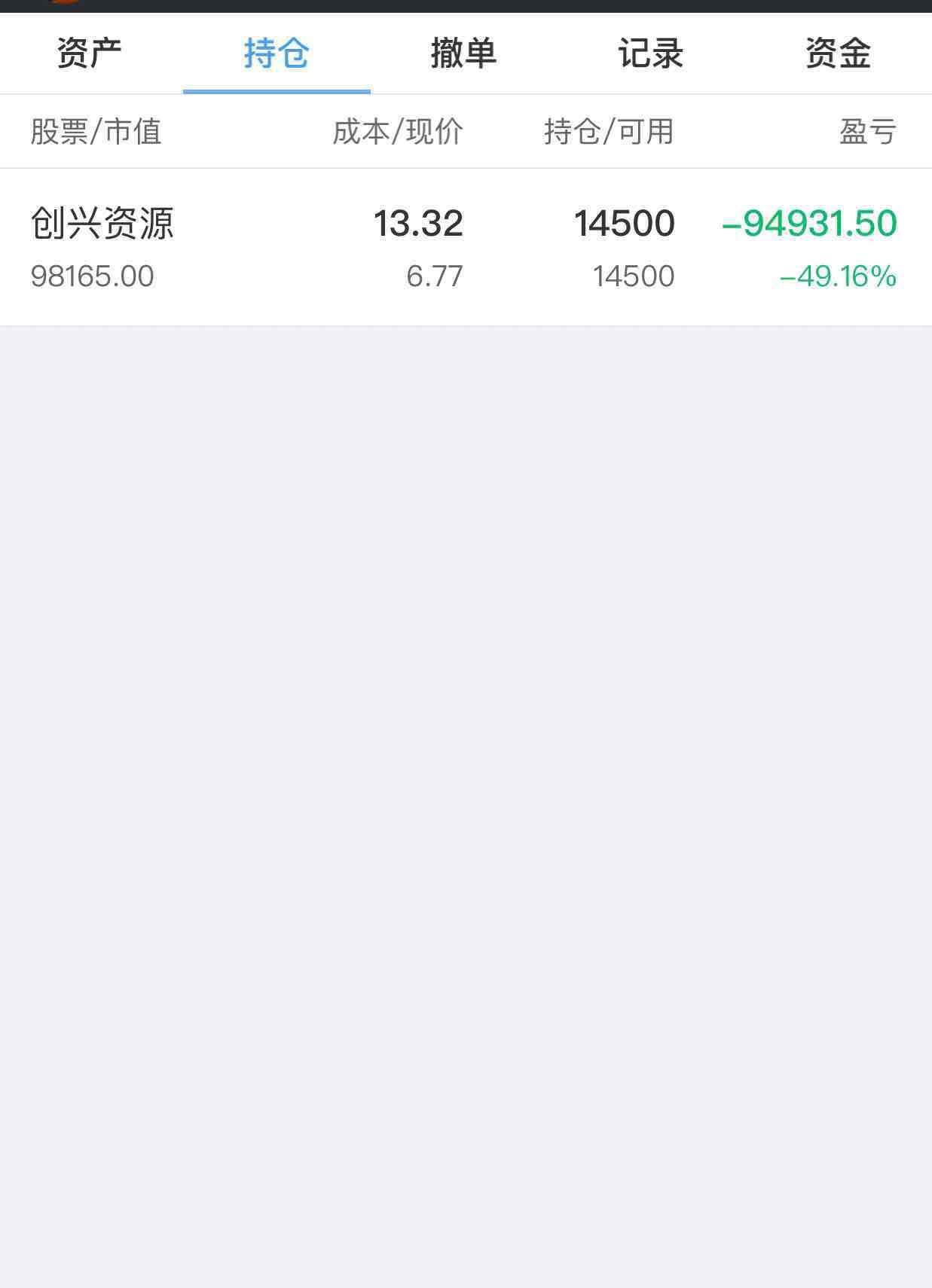Viewport: 932px width, 1288px height.
Task: Select the 持仓 tab
Action: [277, 53]
